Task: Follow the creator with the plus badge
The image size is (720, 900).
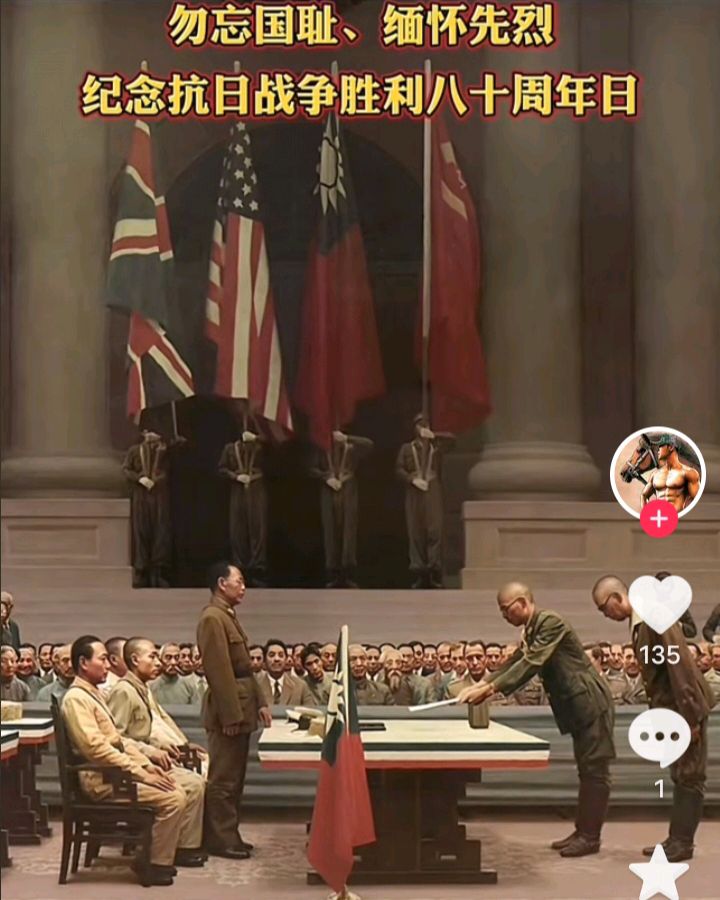Action: [x=658, y=520]
